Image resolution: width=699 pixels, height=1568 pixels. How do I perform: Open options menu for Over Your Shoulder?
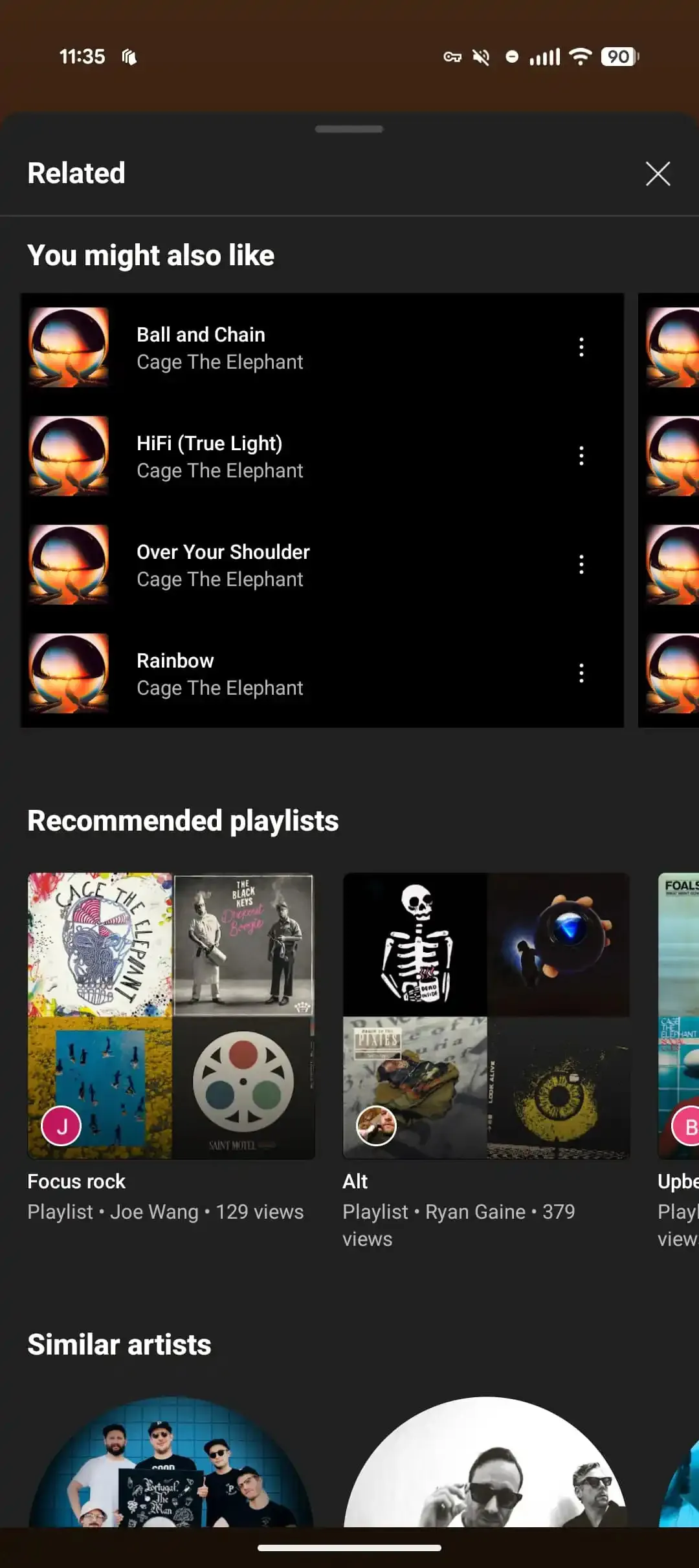pos(581,565)
